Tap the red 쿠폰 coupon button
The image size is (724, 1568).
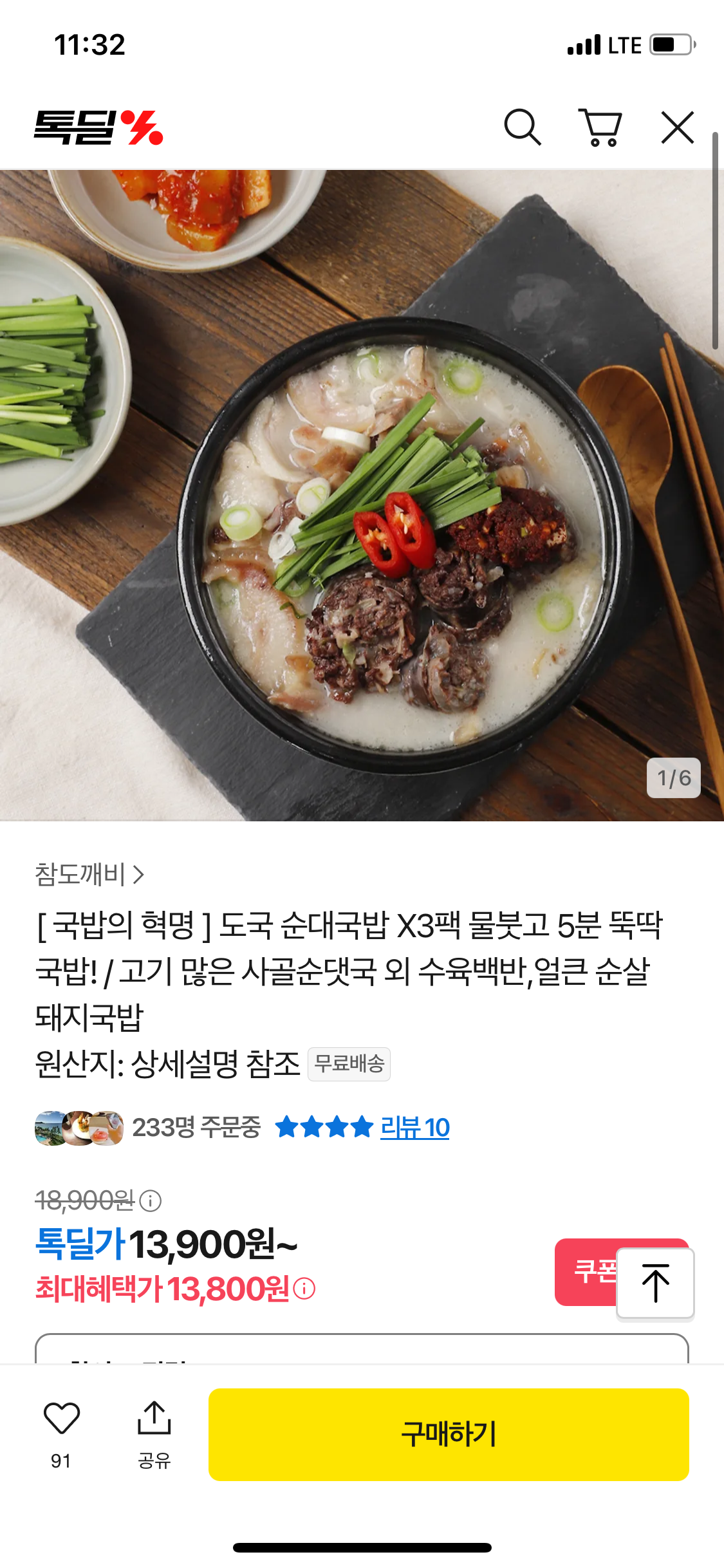coord(586,1272)
